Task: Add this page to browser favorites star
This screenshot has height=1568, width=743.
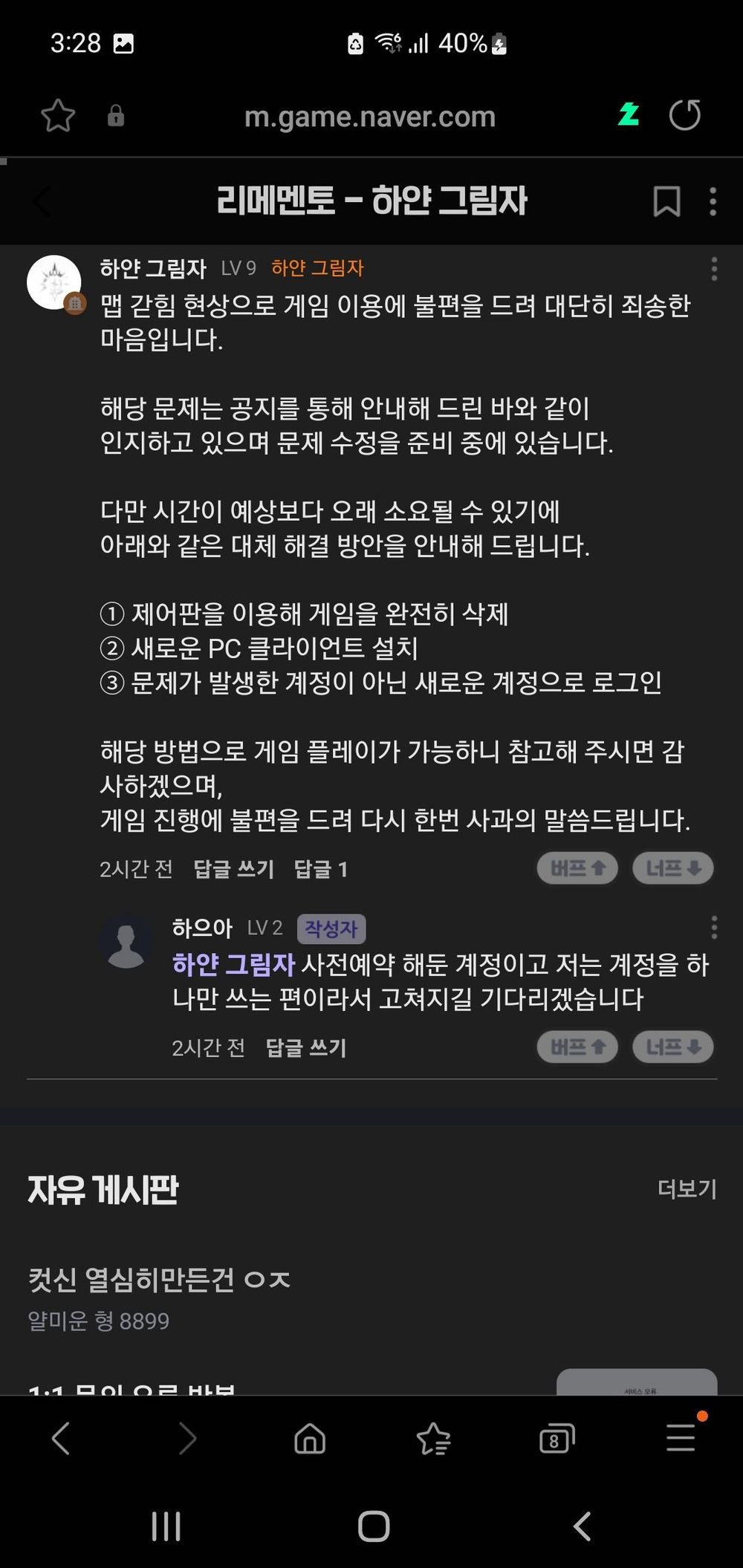Action: [58, 116]
